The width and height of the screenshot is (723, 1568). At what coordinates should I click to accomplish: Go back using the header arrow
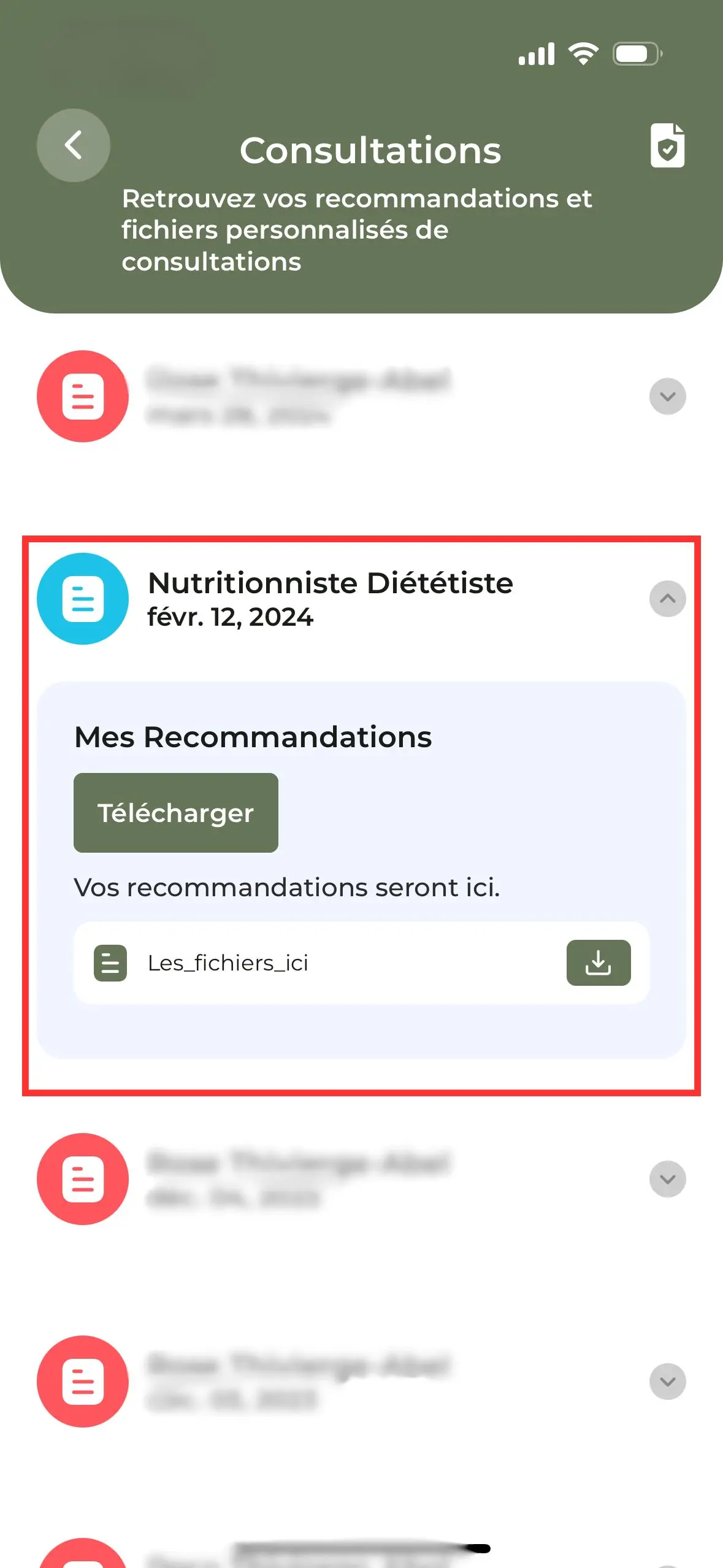(74, 145)
